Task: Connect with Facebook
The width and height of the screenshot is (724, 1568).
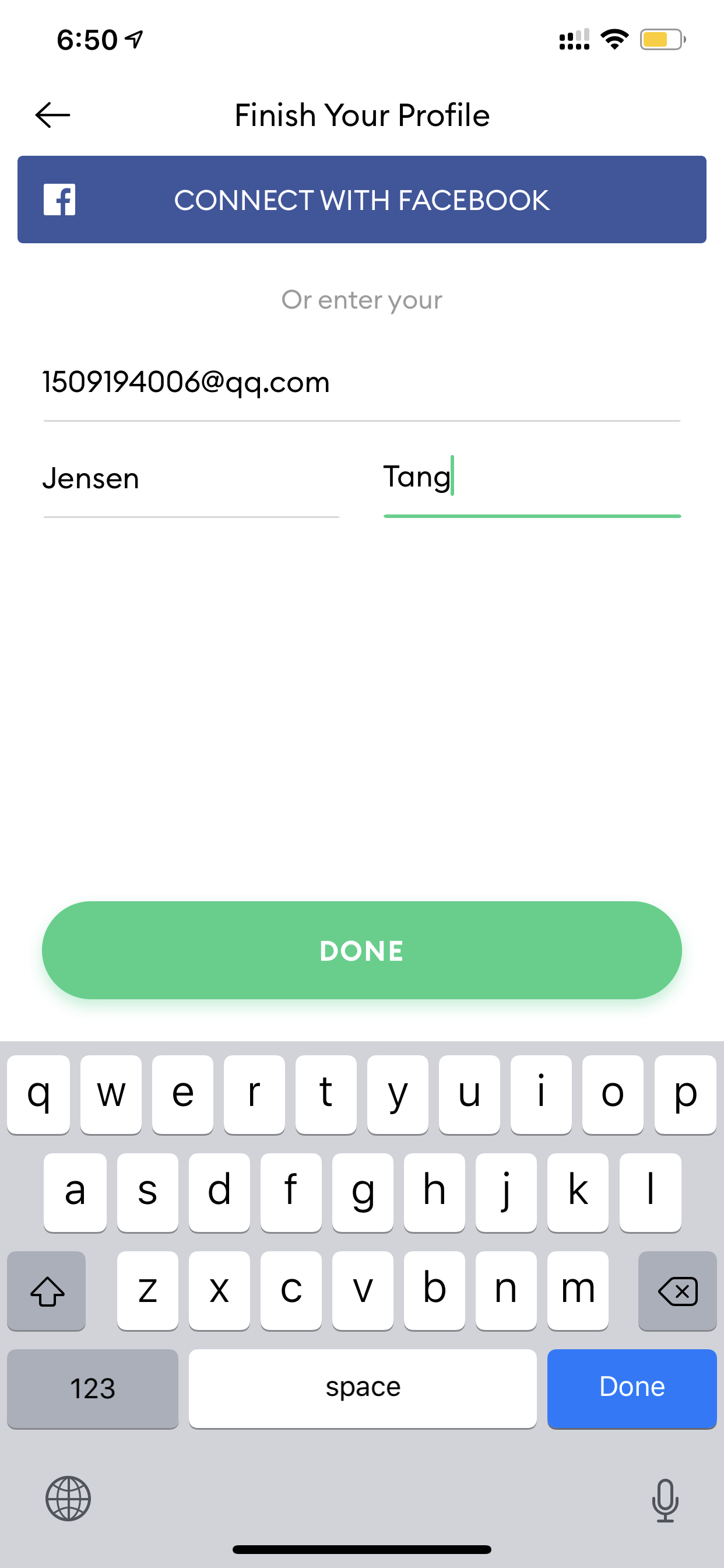Action: [x=362, y=199]
